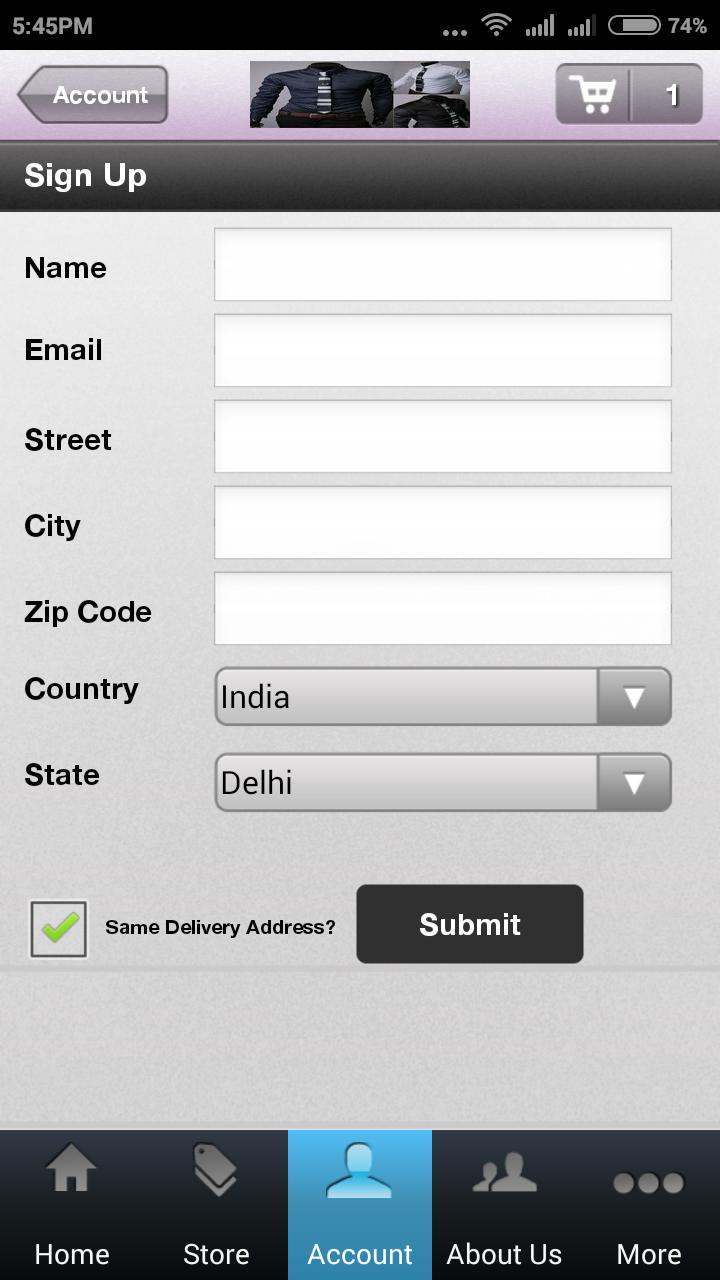720x1280 pixels.
Task: Open the More tab
Action: [x=648, y=1205]
